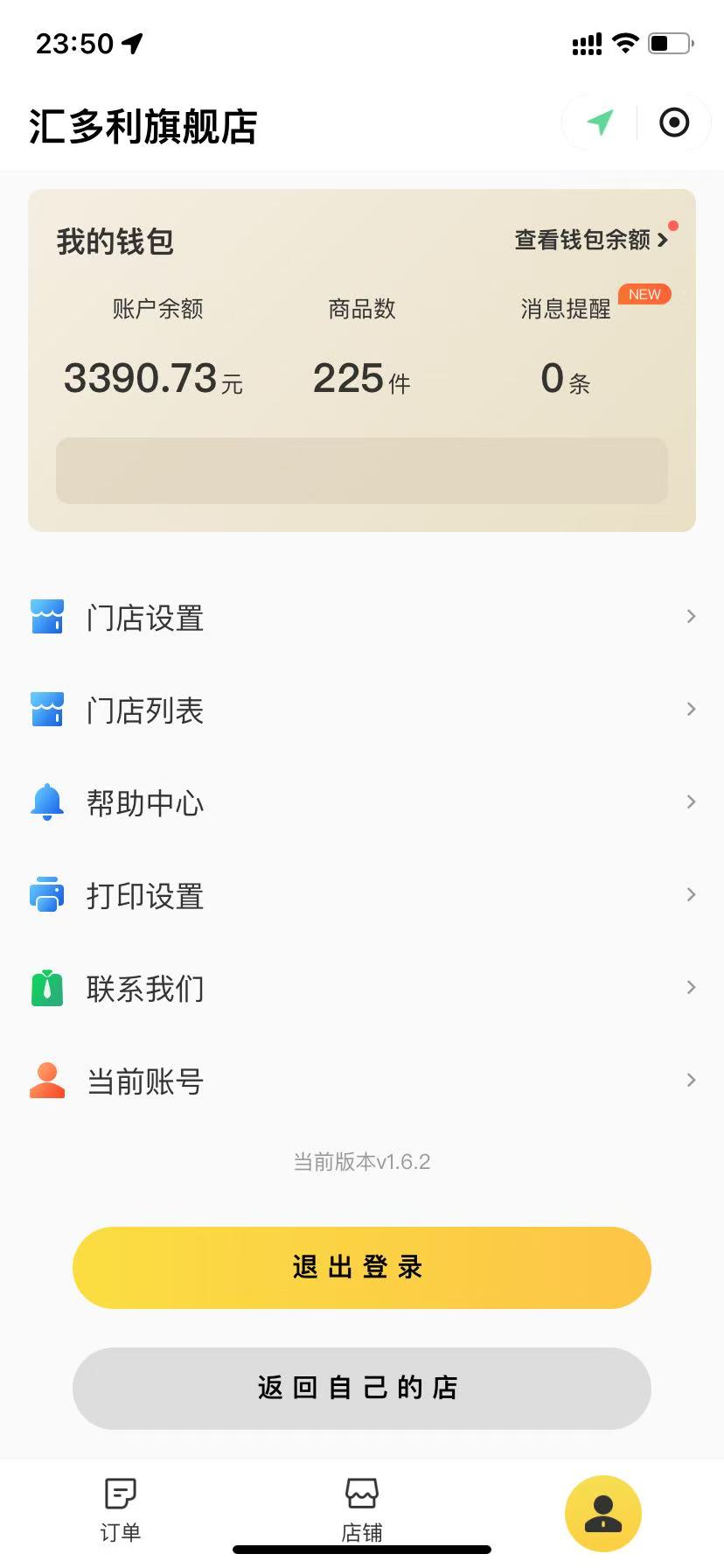Close the mini program via circle icon
This screenshot has height=1568, width=724.
tap(673, 122)
